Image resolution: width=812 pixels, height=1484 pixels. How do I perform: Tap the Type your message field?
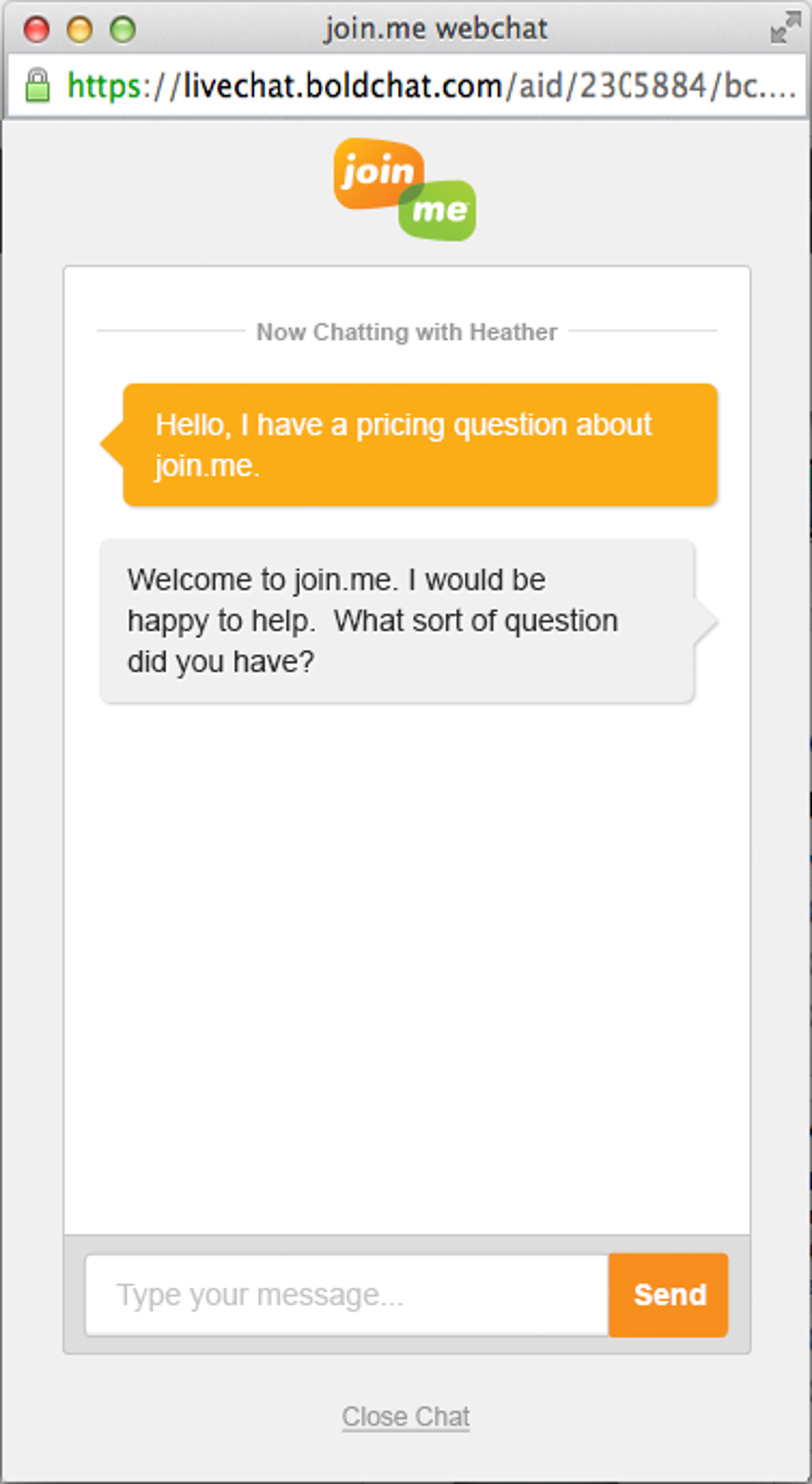[346, 1295]
